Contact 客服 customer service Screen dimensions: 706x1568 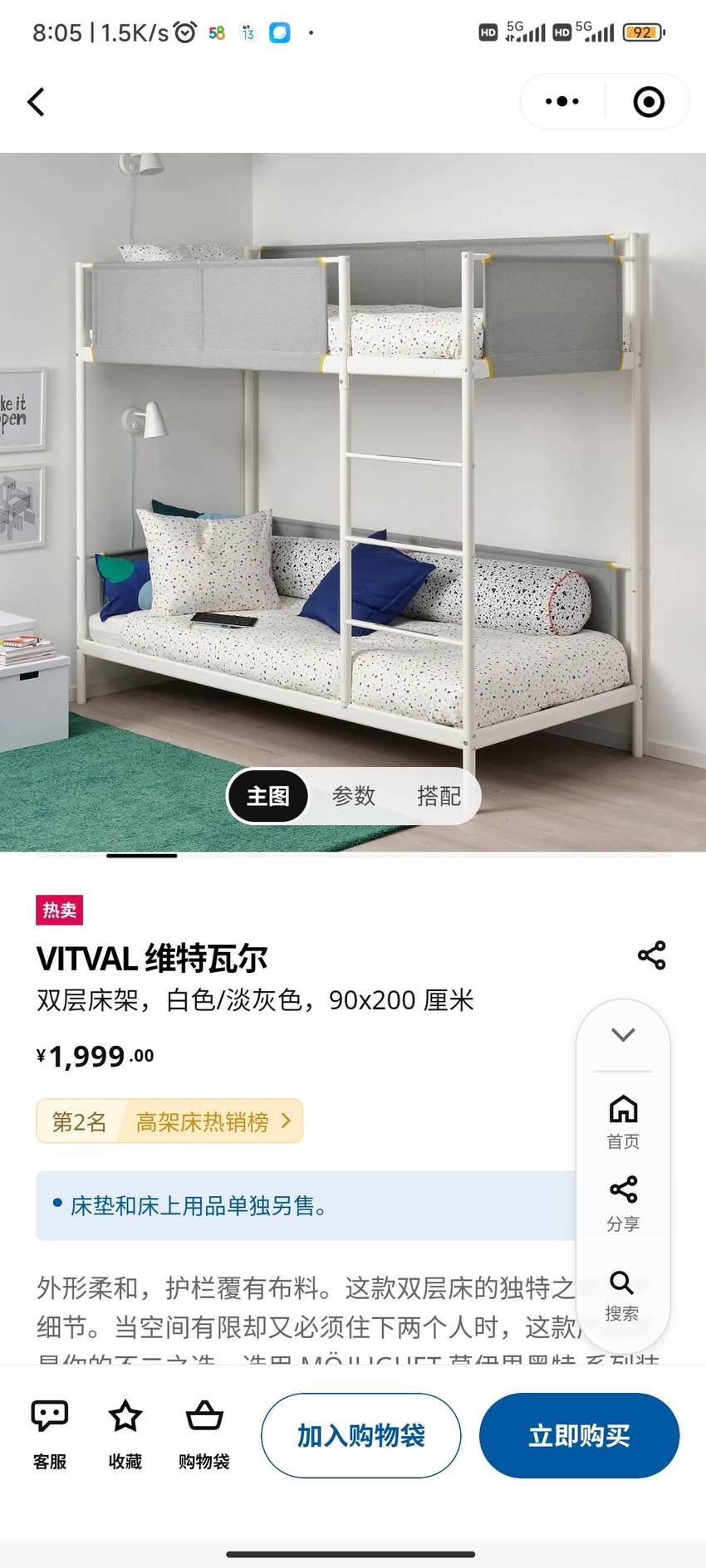[x=50, y=1435]
